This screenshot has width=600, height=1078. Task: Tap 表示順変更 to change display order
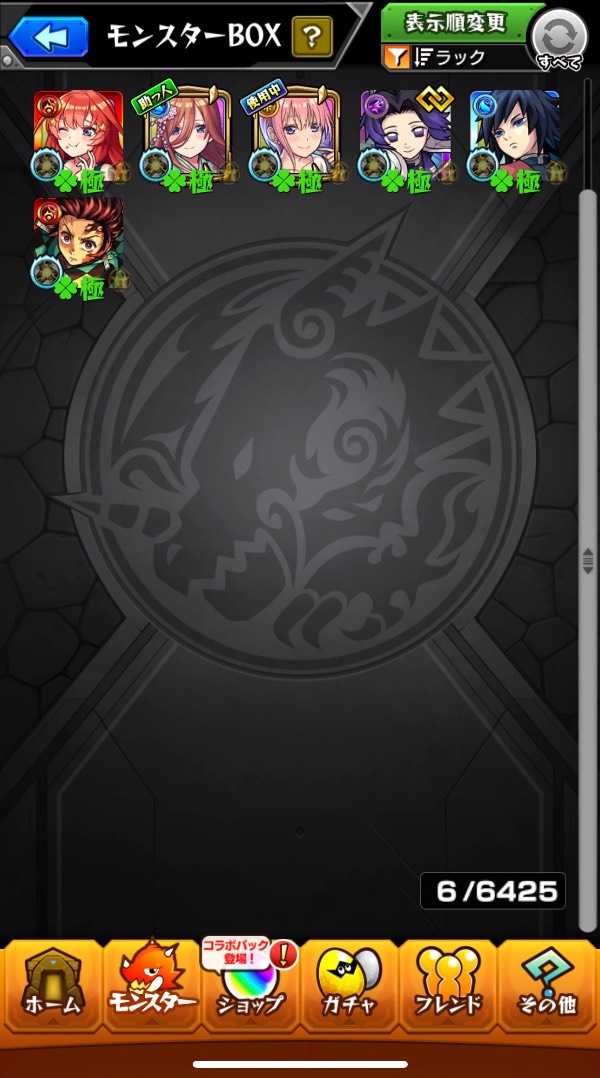[x=456, y=23]
